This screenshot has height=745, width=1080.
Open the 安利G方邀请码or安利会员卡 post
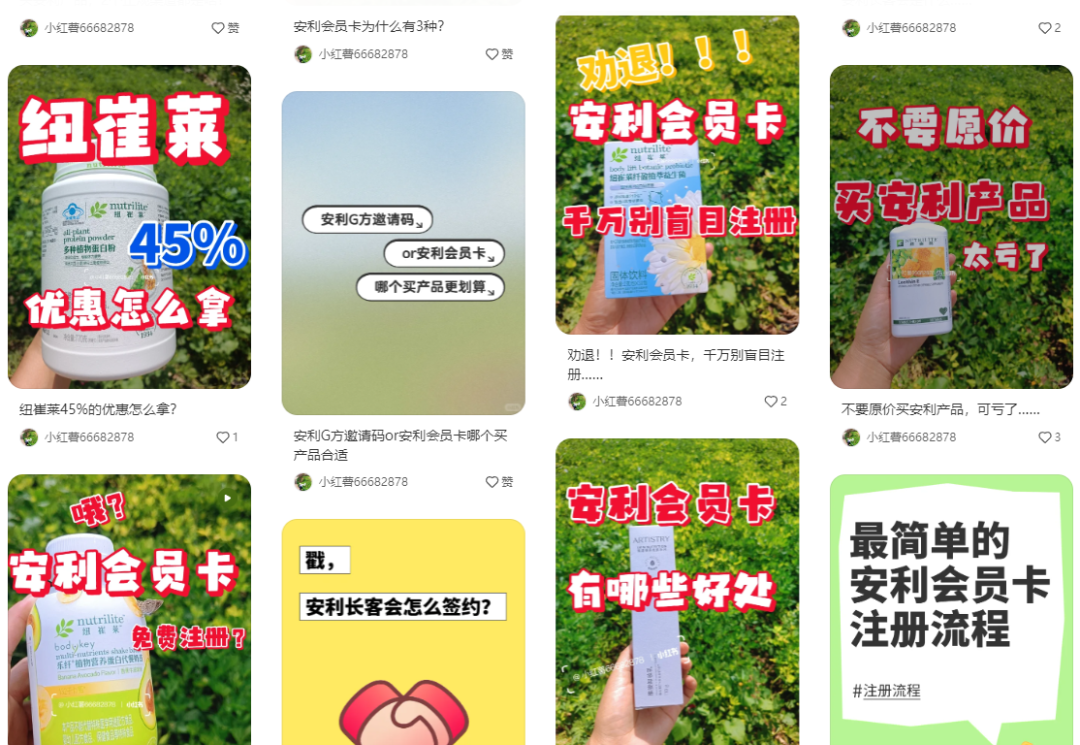pyautogui.click(x=403, y=253)
